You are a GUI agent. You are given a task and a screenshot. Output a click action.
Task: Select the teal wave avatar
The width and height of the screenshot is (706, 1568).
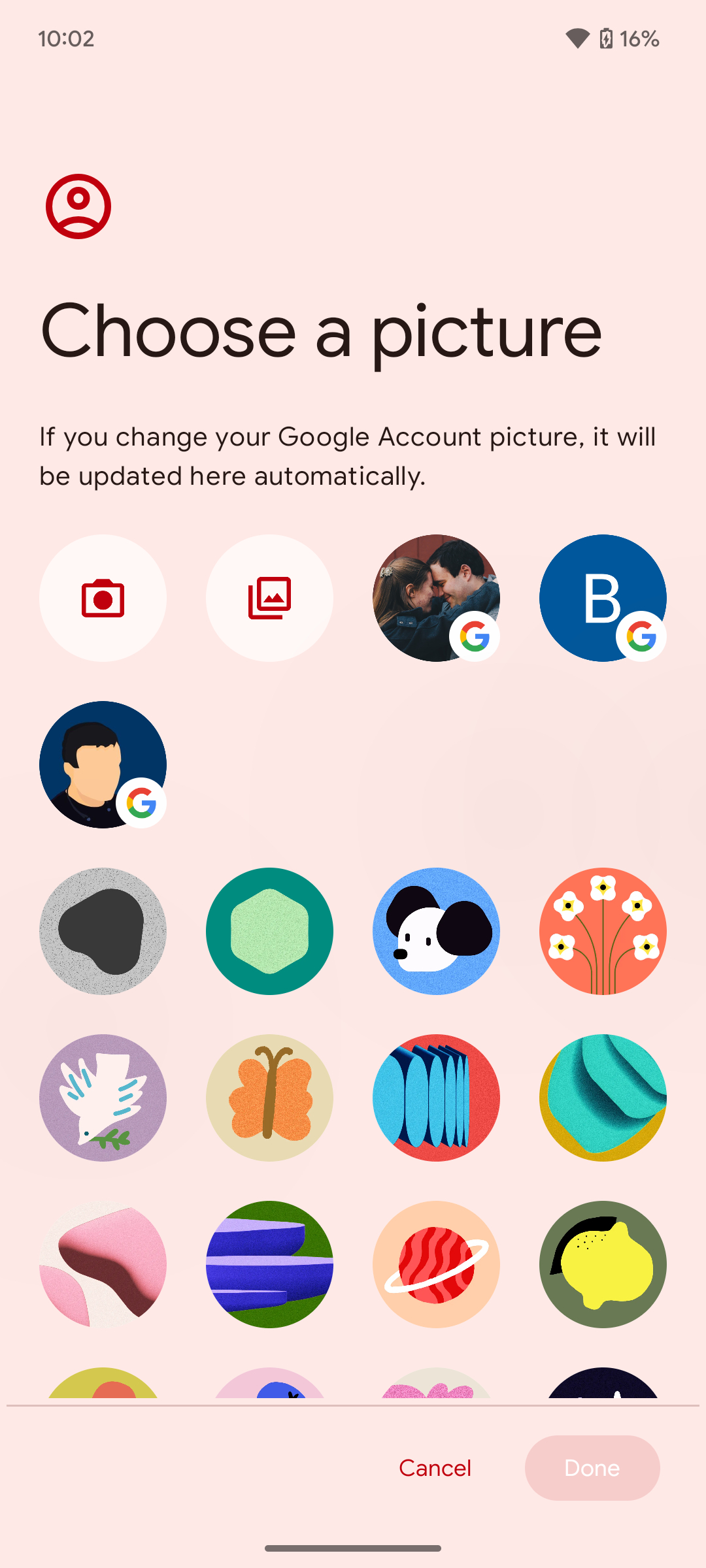click(x=603, y=1098)
